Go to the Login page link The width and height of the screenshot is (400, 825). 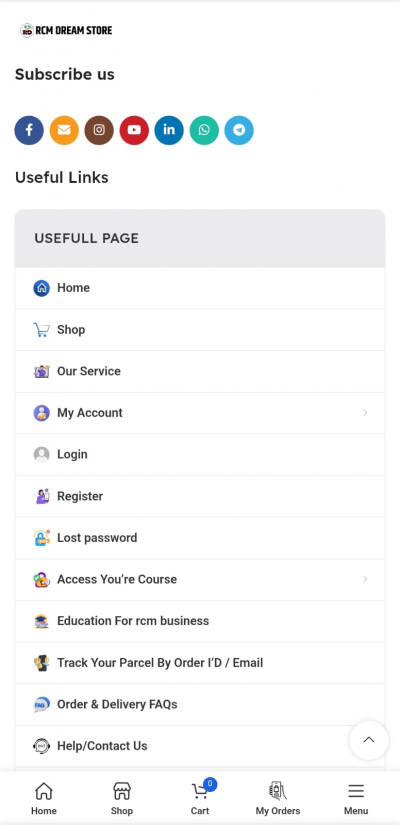click(200, 455)
